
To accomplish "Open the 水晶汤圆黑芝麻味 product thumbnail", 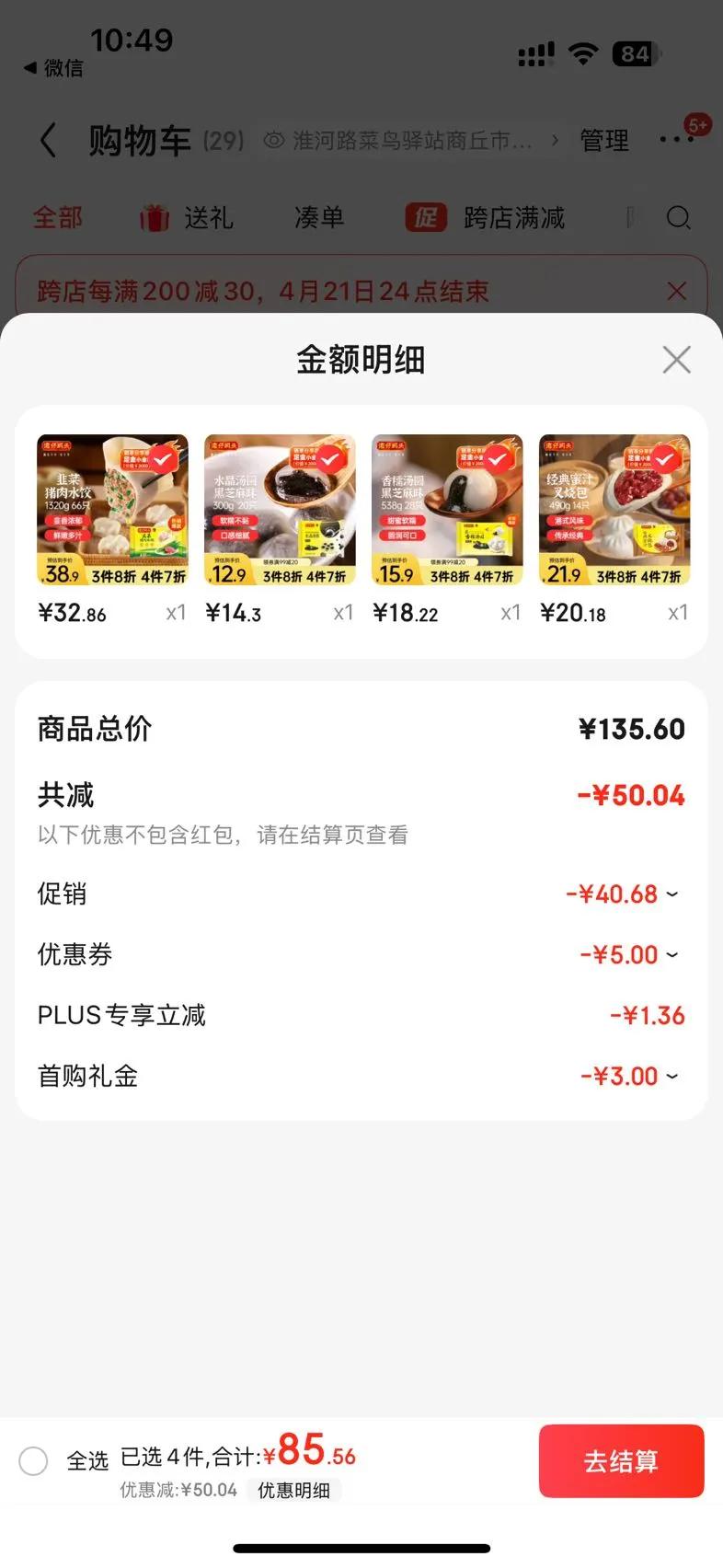I will click(280, 510).
